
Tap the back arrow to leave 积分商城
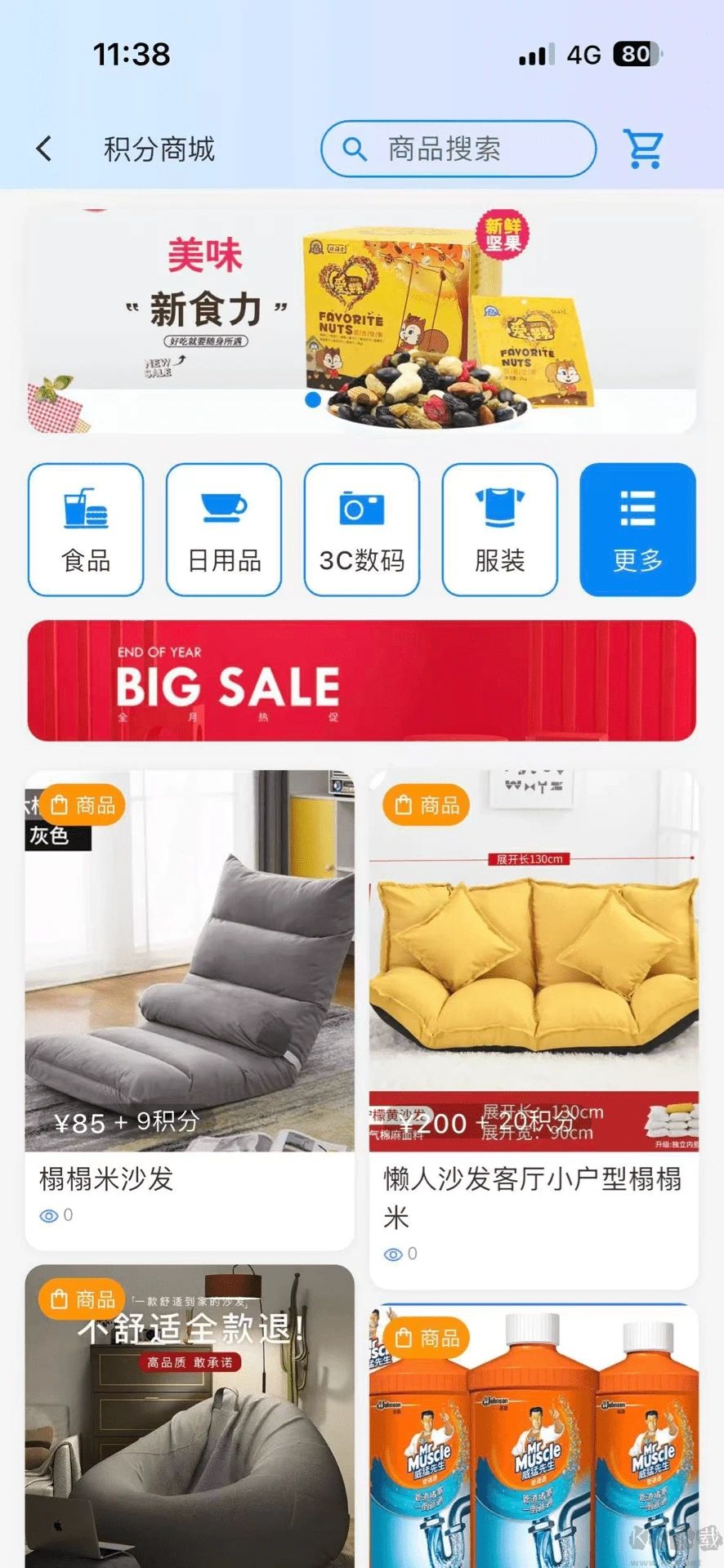(42, 149)
